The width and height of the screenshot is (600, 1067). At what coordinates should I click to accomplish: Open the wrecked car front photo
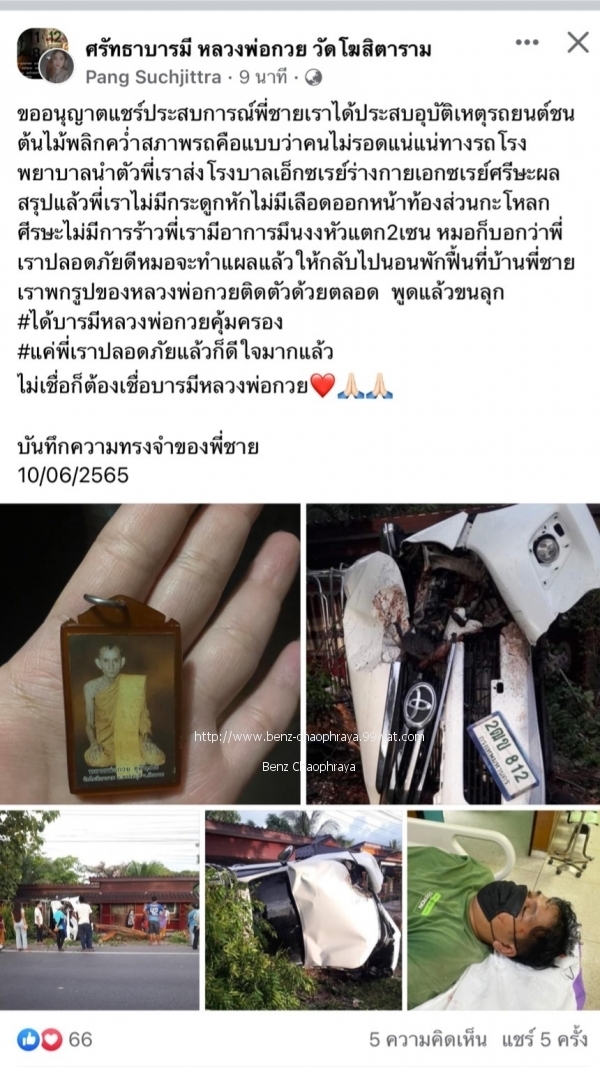[452, 653]
